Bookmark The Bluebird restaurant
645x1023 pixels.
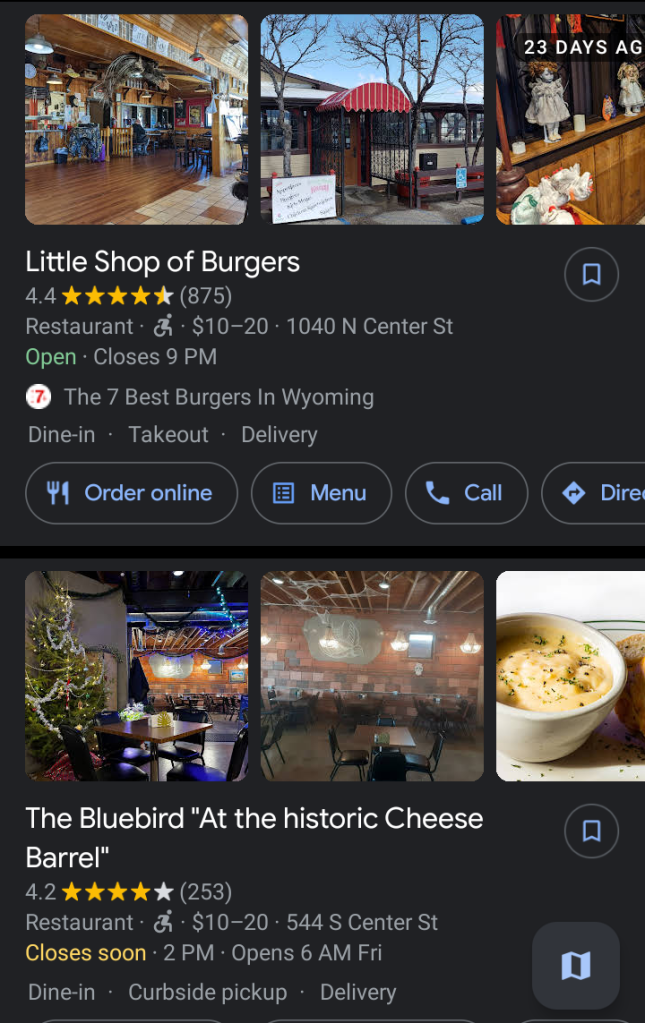click(x=591, y=830)
